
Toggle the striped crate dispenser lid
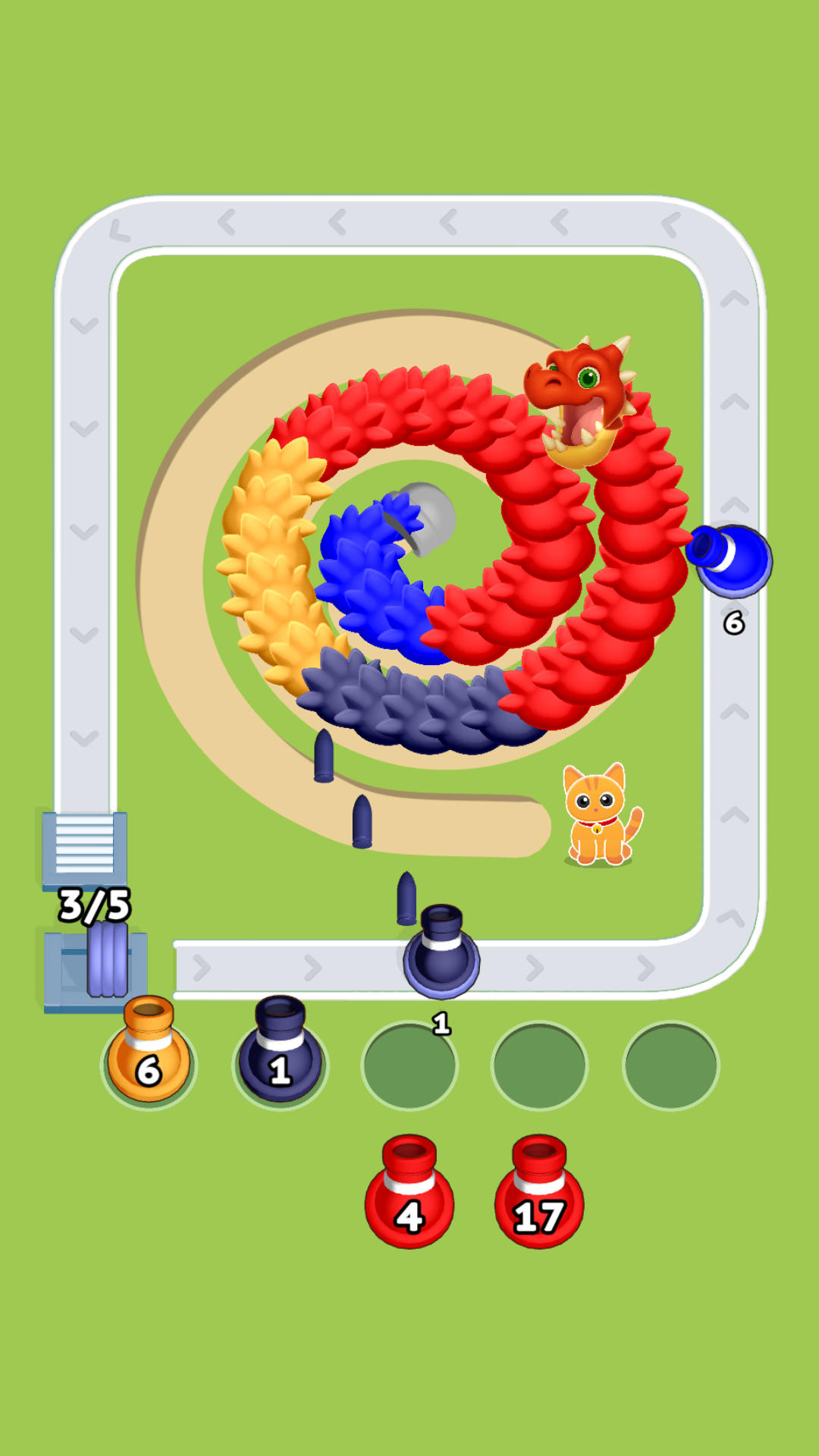click(86, 842)
